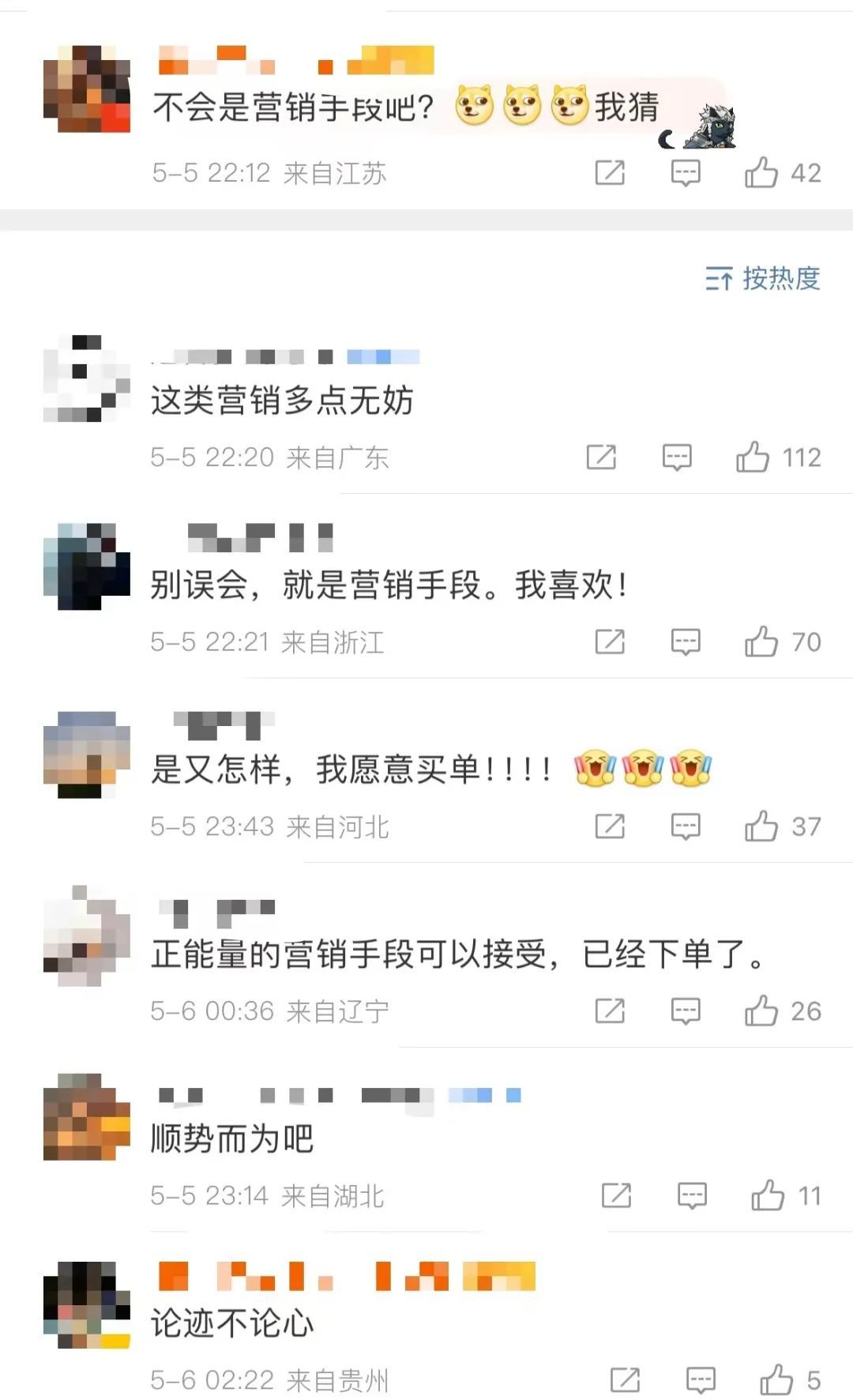Viewport: 853px width, 1400px height.
Task: Like the reply 这类营销多点无妨
Action: point(753,457)
